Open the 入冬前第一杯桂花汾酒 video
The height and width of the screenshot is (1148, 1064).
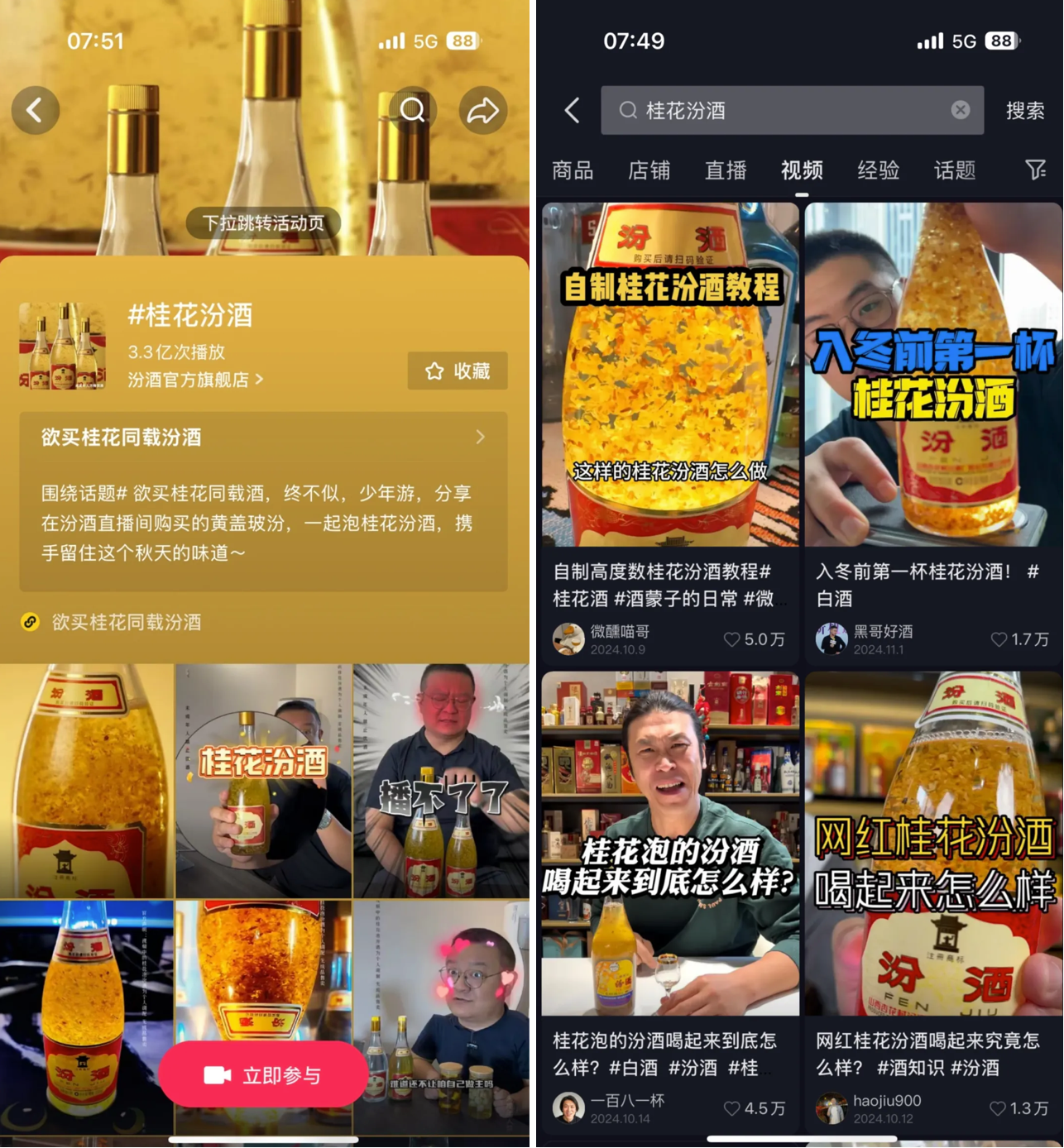[933, 375]
